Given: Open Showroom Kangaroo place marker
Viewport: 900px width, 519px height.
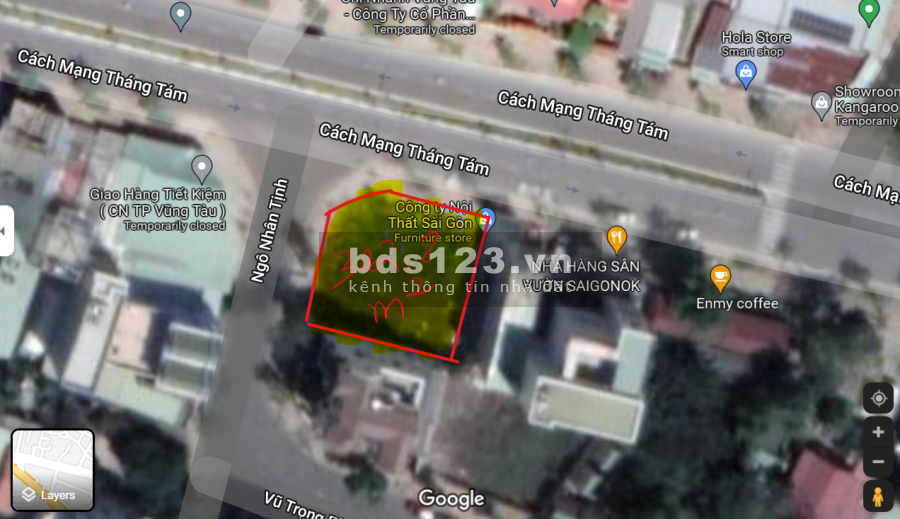Looking at the screenshot, I should (821, 101).
